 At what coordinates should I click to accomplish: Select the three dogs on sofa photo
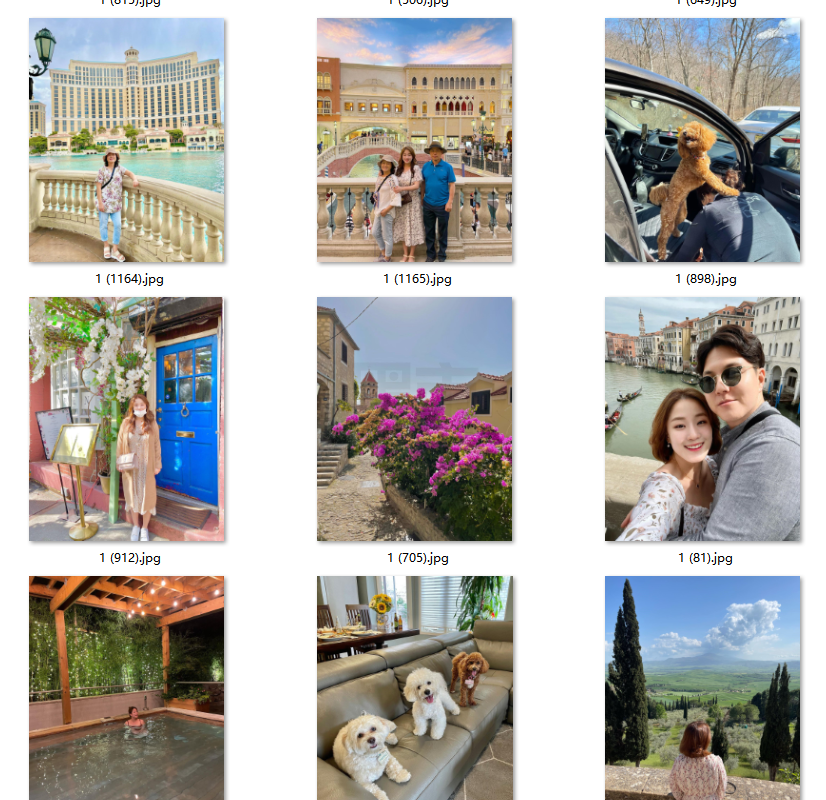415,688
